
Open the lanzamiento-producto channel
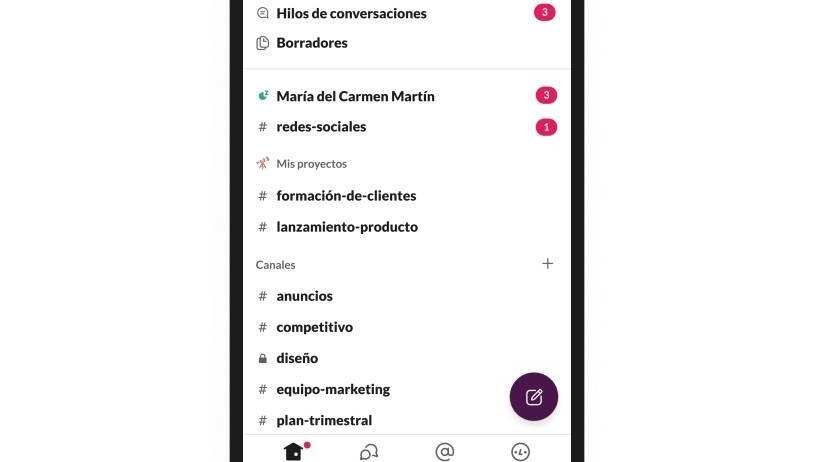point(346,227)
